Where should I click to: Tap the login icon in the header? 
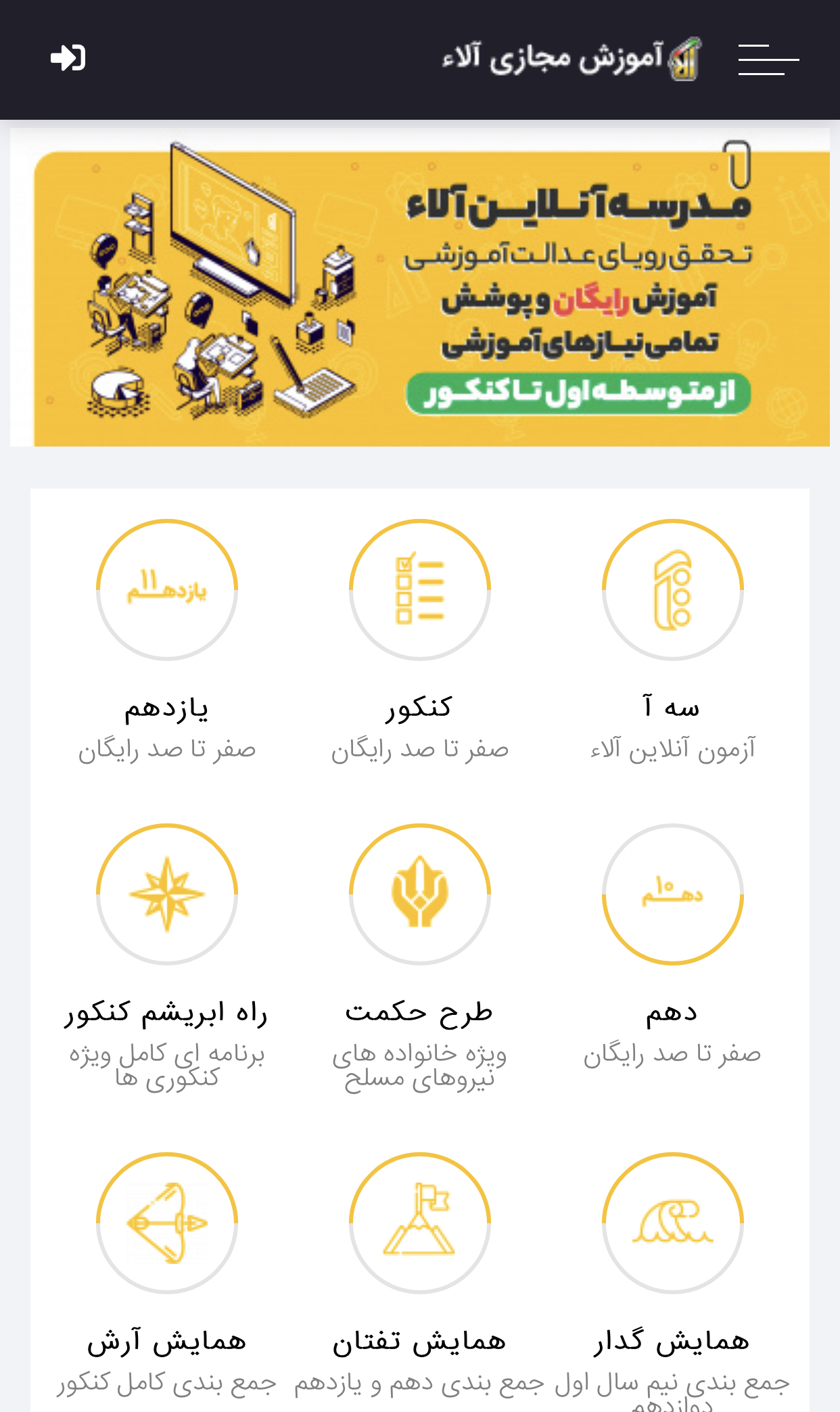(68, 58)
